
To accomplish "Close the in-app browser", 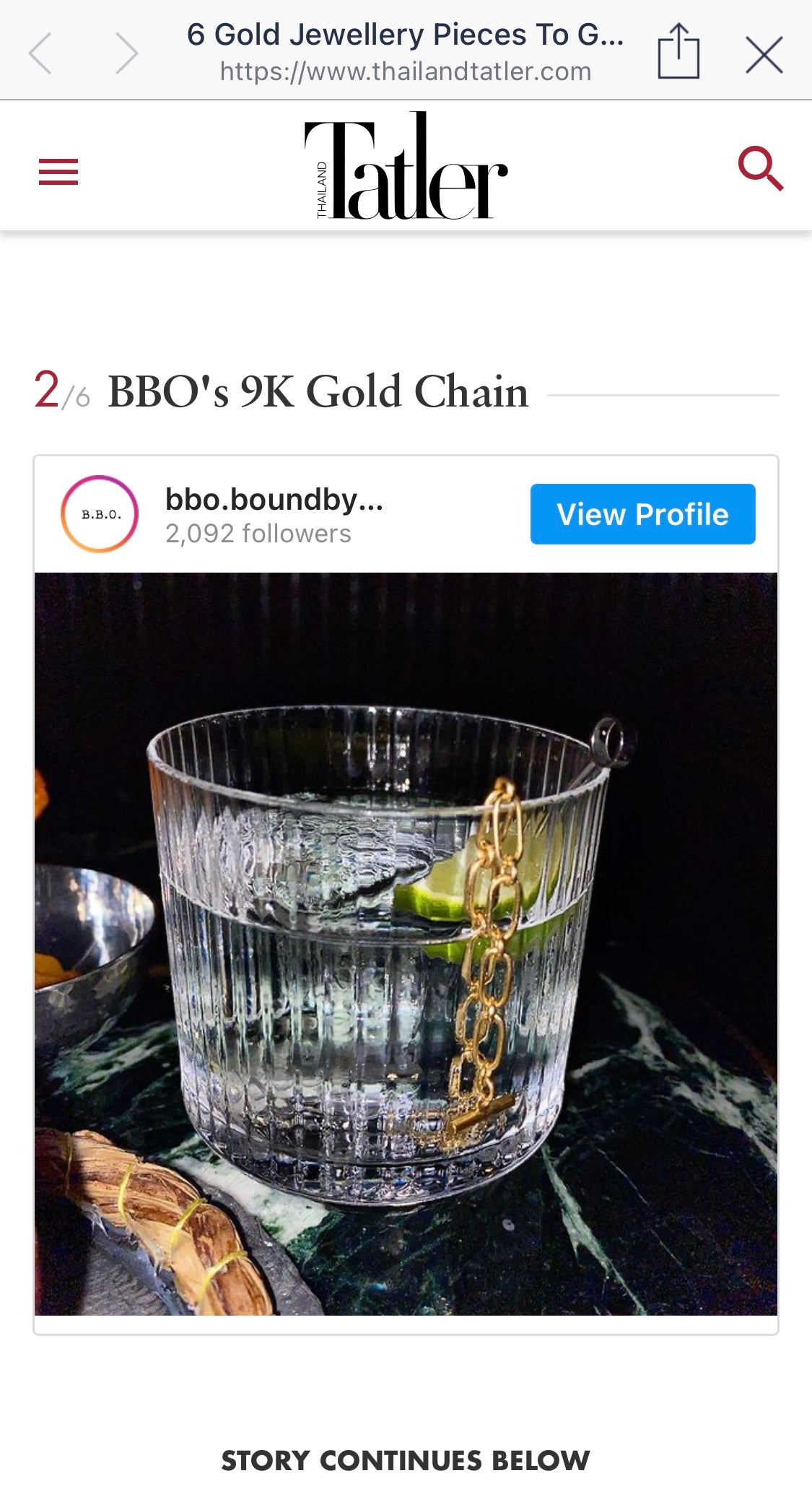I will coord(764,55).
